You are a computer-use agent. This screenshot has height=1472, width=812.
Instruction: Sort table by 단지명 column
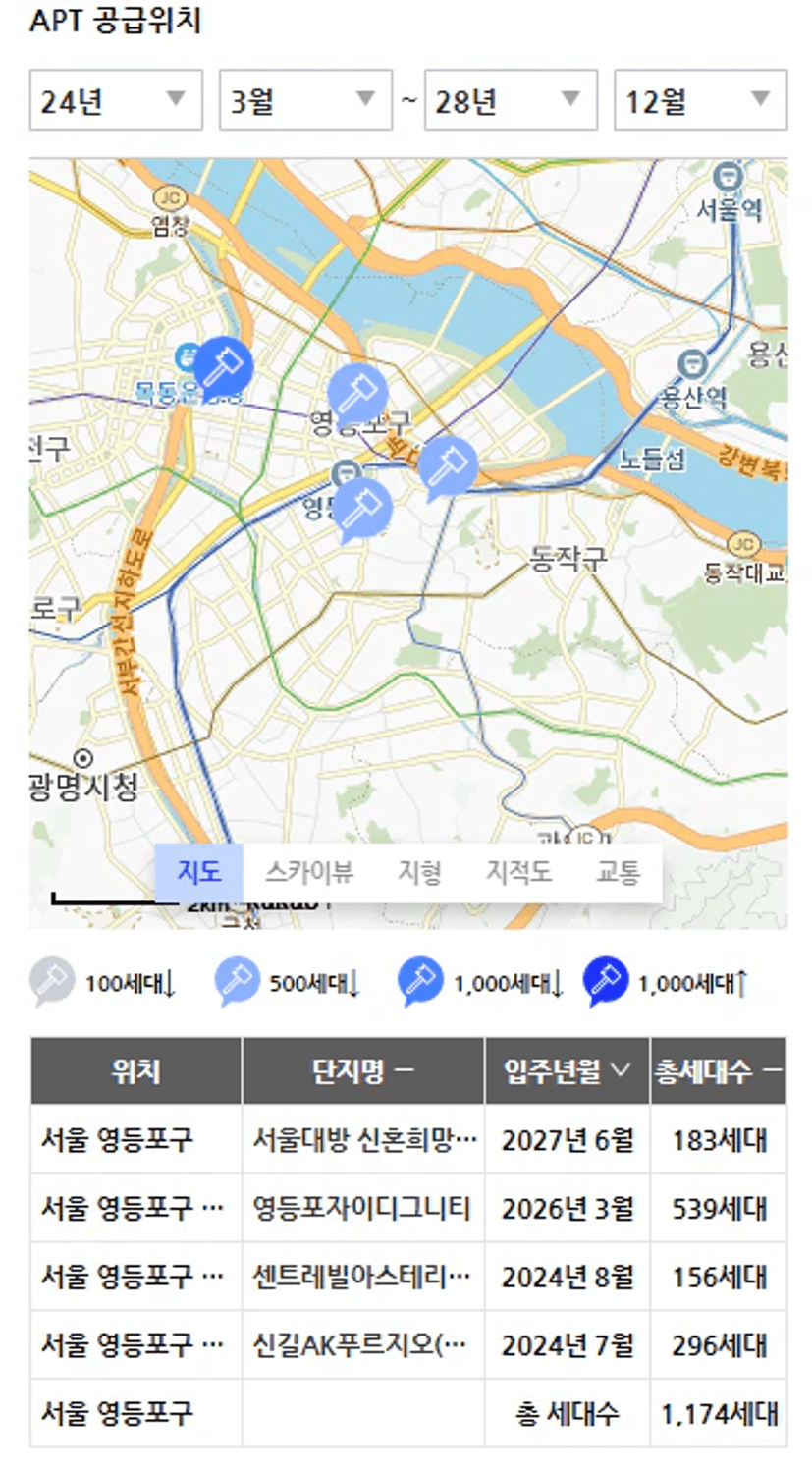click(x=363, y=1070)
